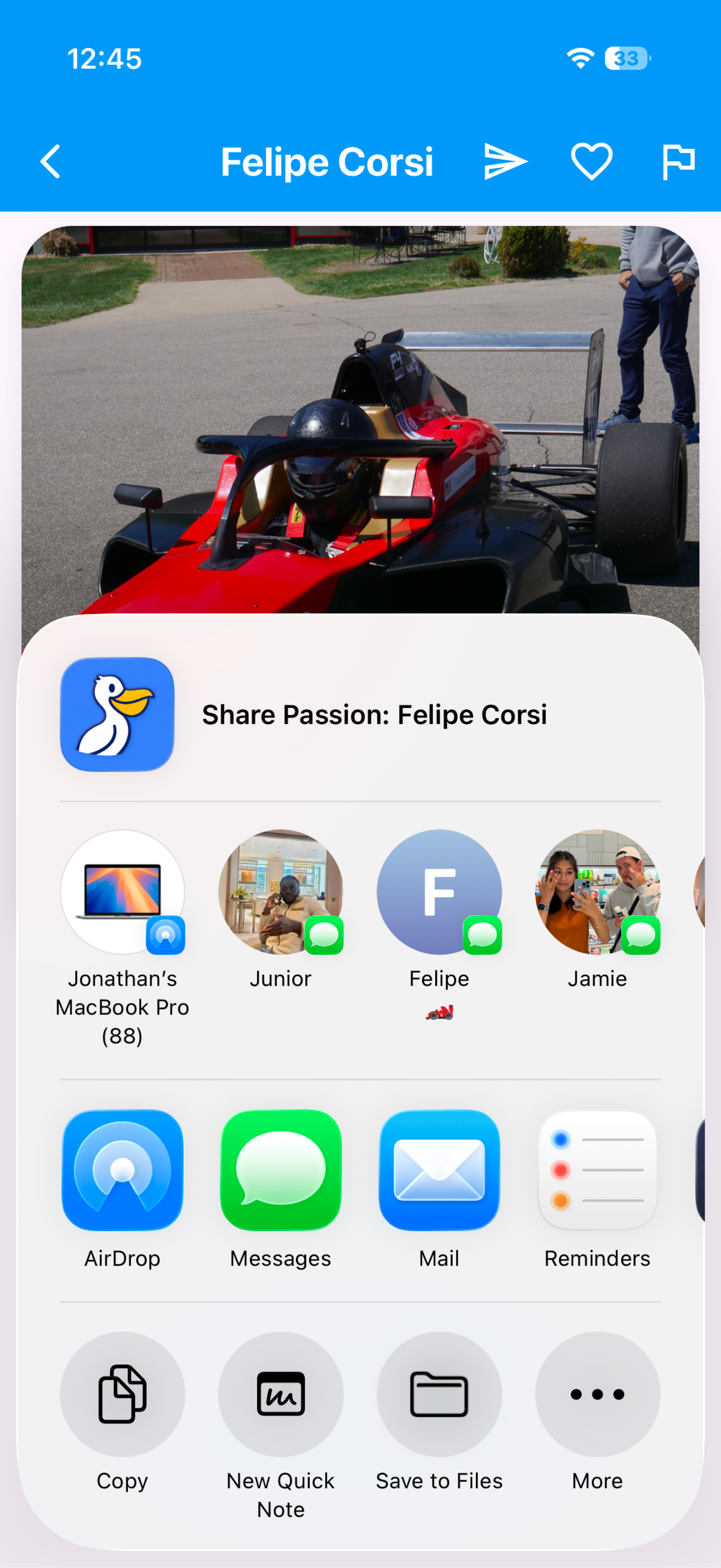Tap the send paper plane icon
Viewport: 721px width, 1568px height.
[x=504, y=161]
